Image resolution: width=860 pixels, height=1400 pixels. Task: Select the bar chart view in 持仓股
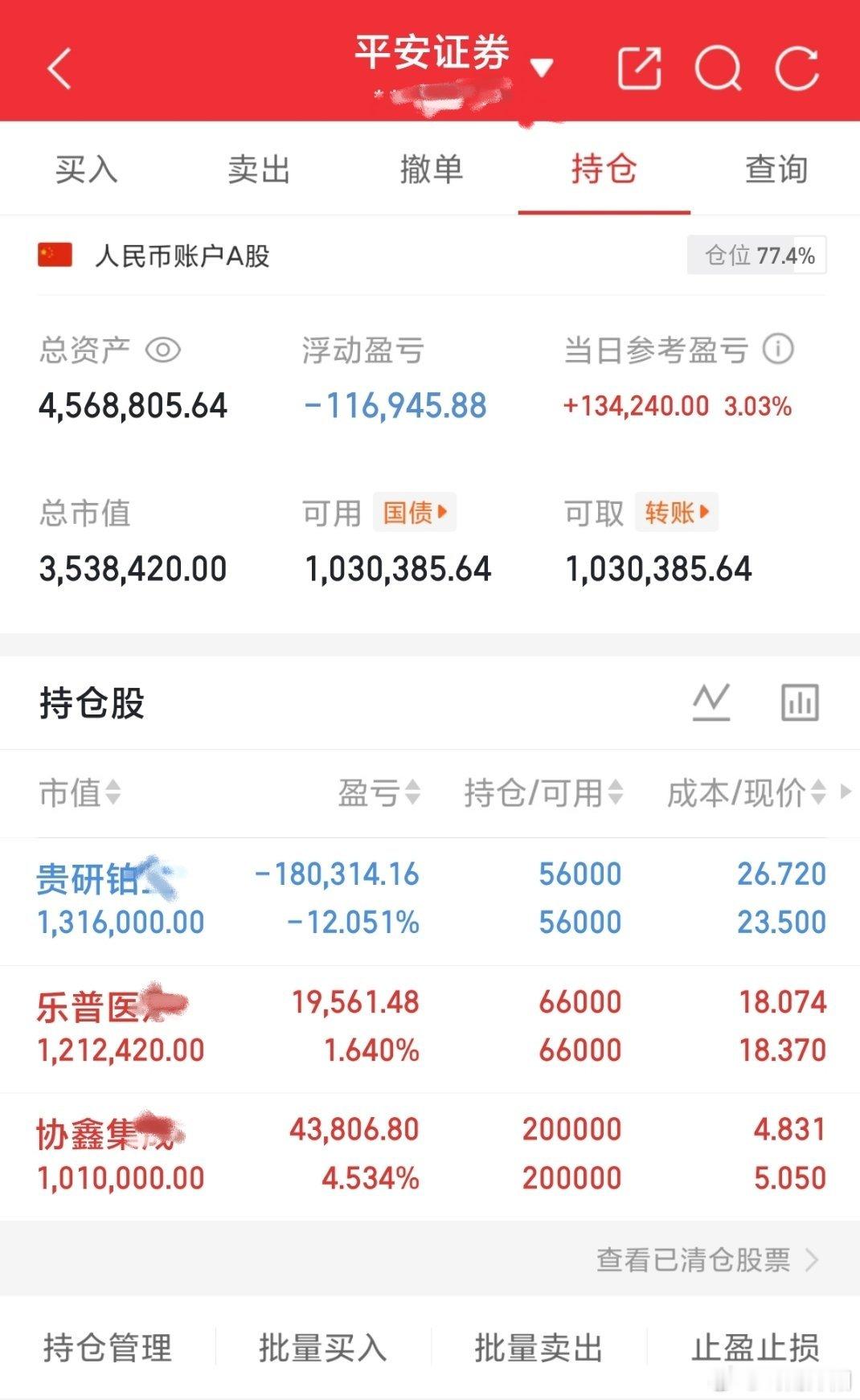[x=797, y=701]
